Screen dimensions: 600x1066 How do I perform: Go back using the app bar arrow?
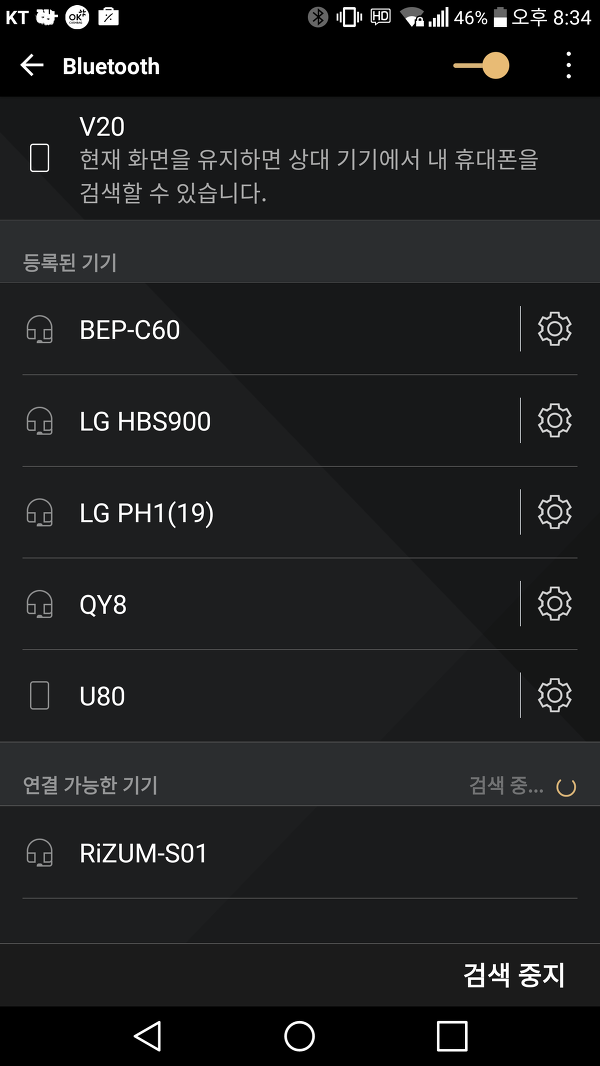click(31, 66)
